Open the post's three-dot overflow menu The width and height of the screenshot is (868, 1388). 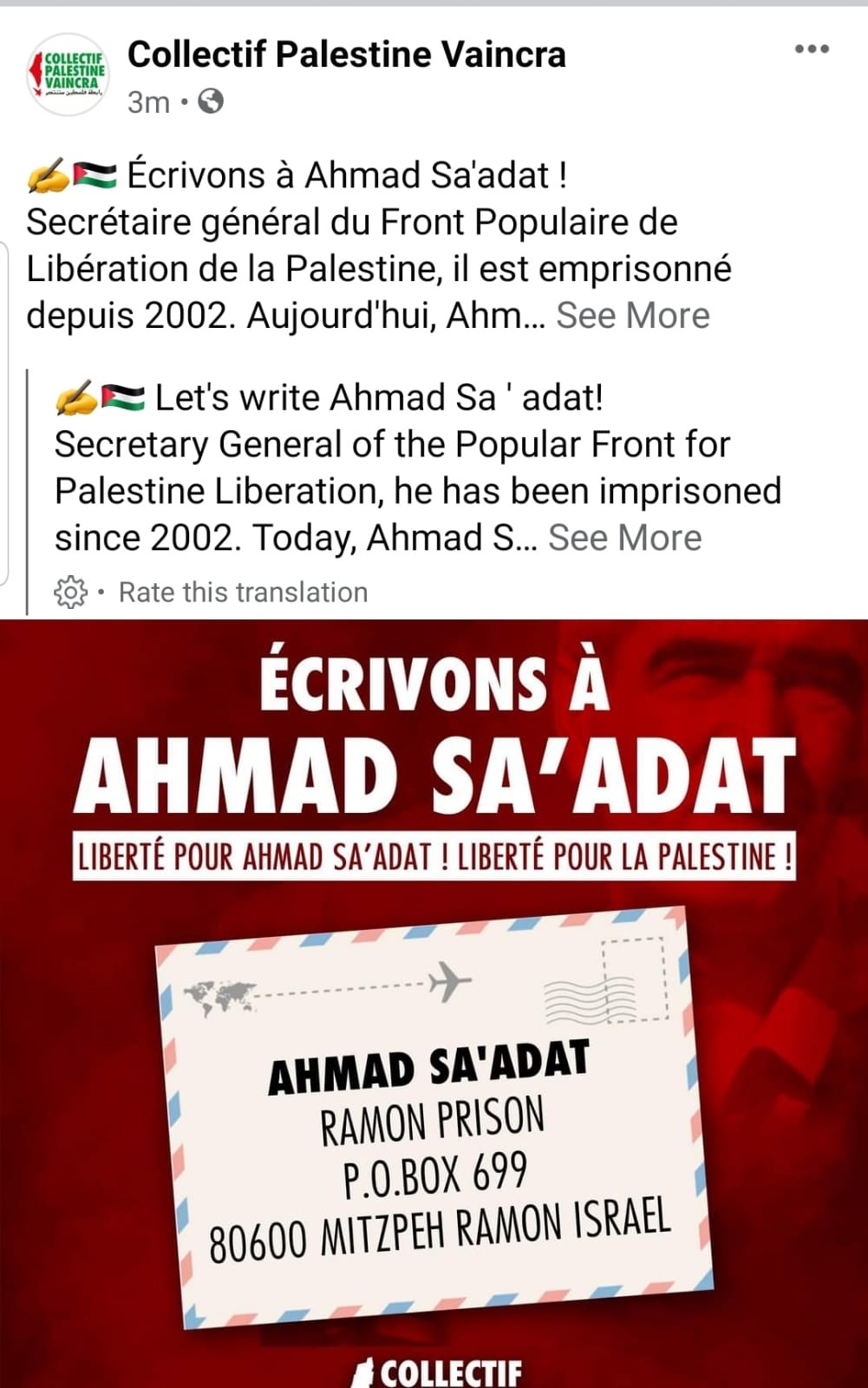(812, 49)
